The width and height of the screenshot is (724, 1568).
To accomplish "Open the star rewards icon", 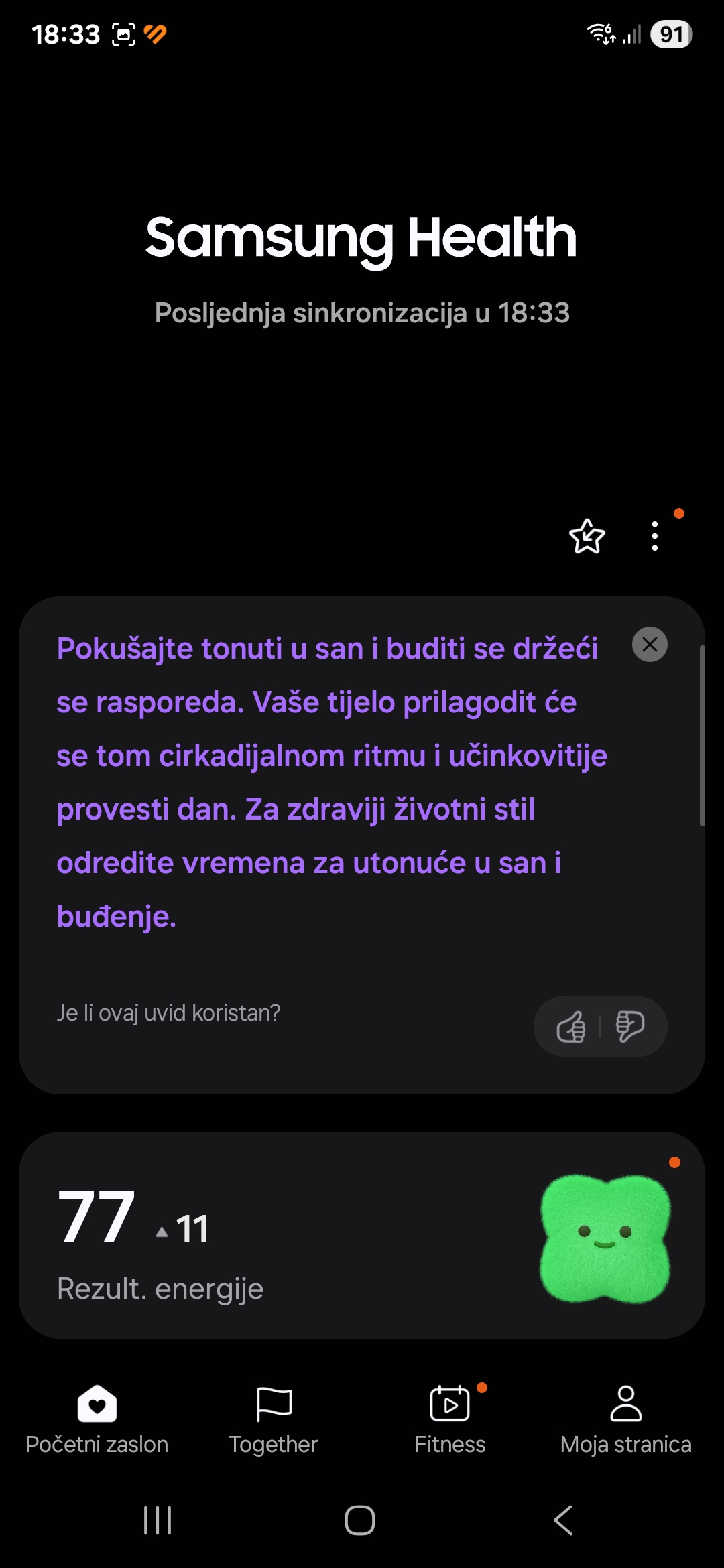I will click(x=587, y=536).
